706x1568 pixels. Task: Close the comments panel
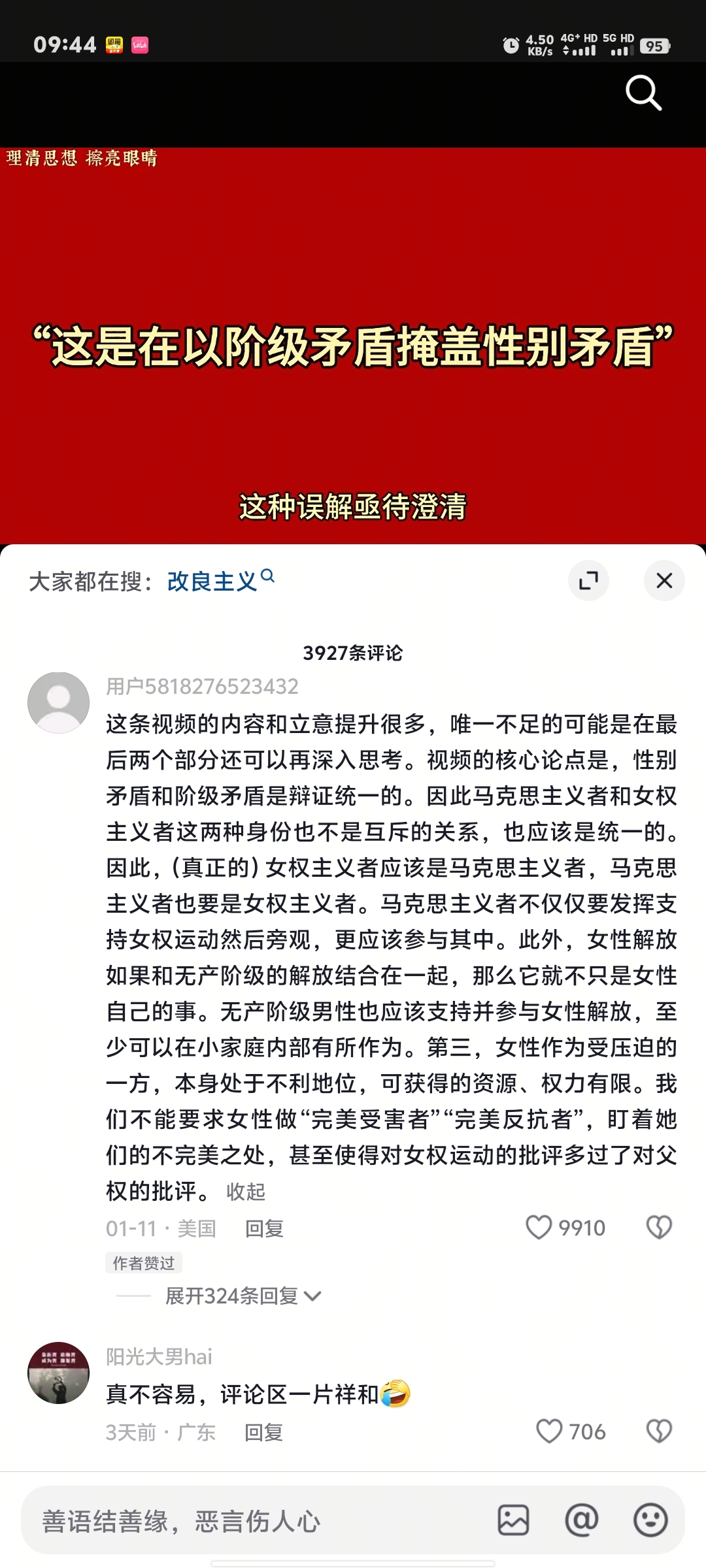(x=664, y=580)
